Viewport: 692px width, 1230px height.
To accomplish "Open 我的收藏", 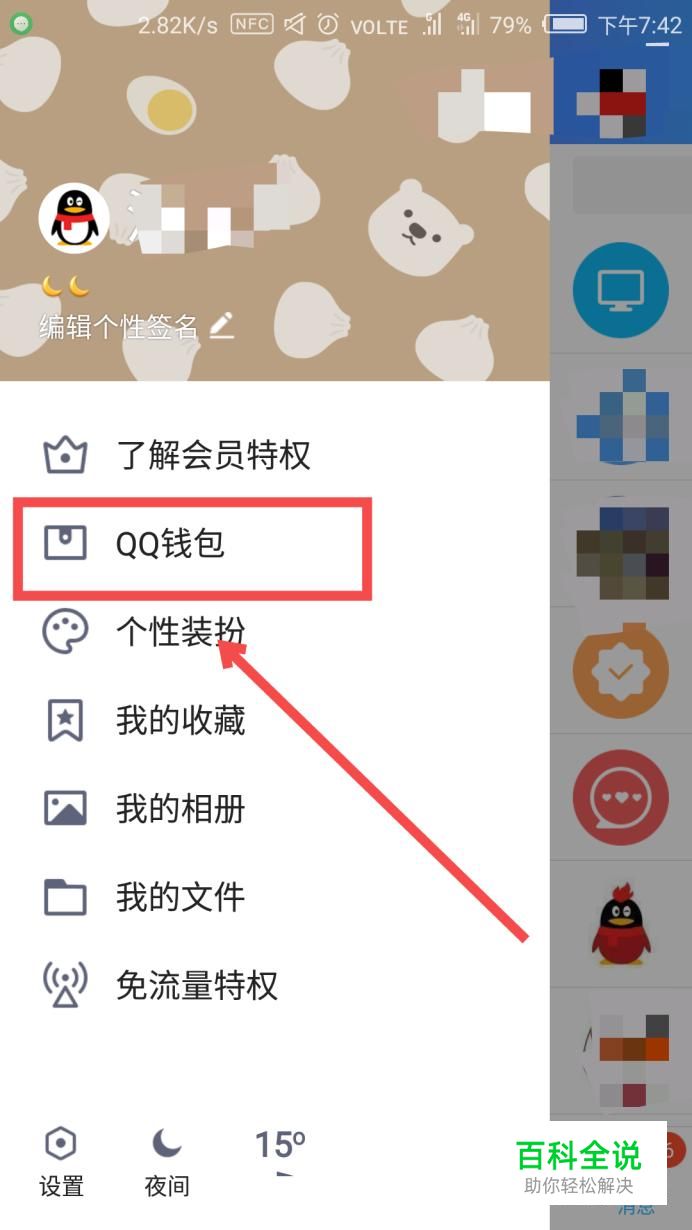I will 180,720.
